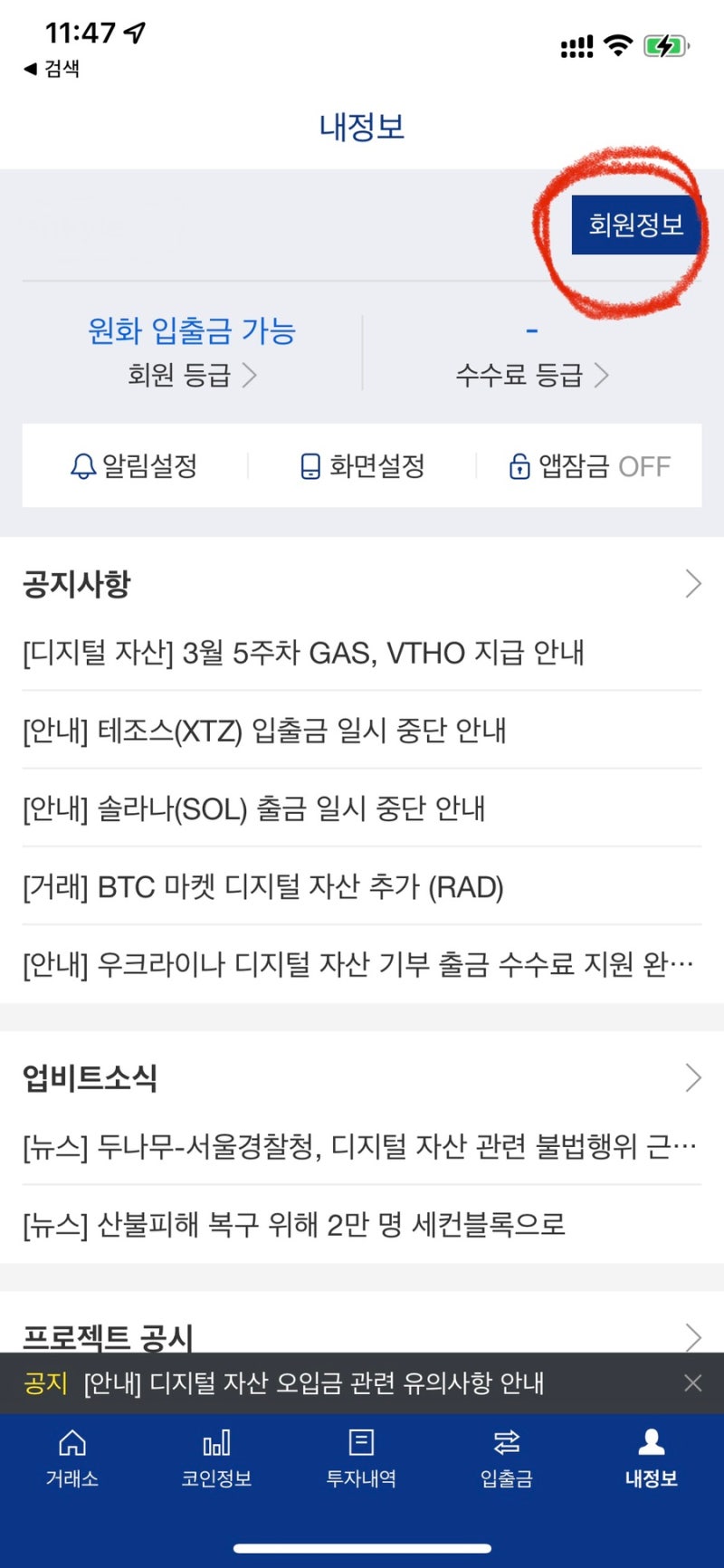Toggle 앱잠금 from OFF to ON
724x1568 pixels.
[643, 466]
